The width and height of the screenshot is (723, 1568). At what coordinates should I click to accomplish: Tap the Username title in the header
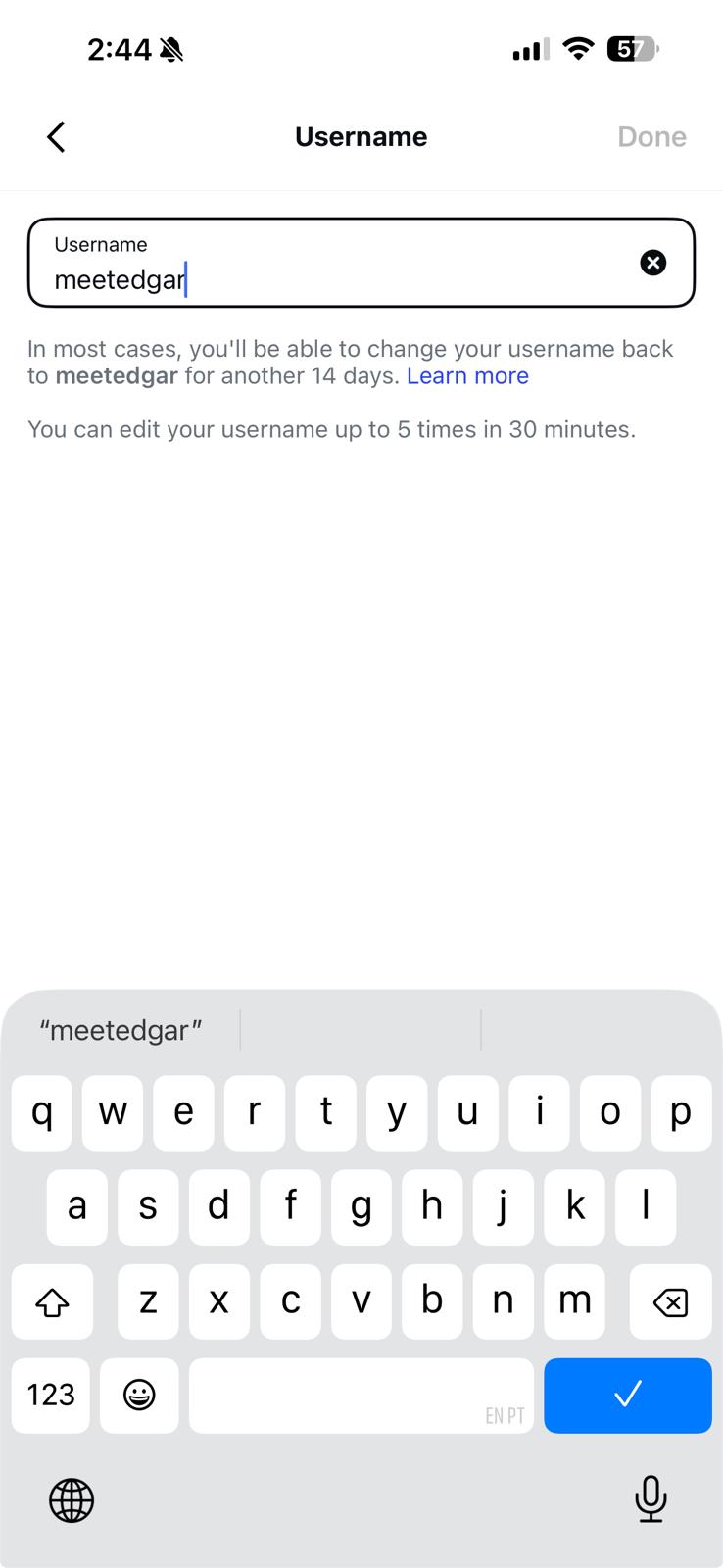tap(361, 136)
